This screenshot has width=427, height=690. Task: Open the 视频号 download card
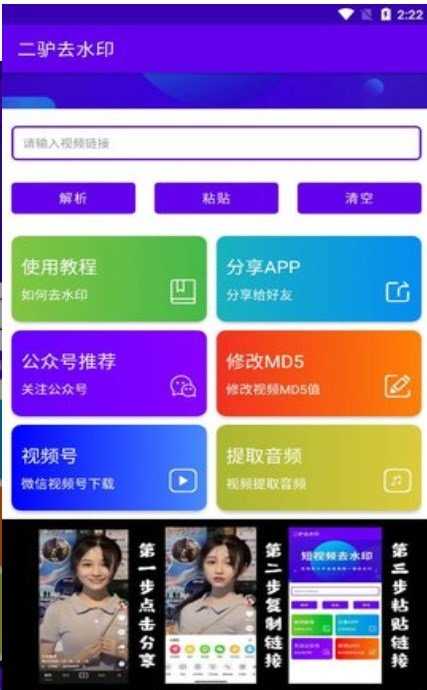109,468
